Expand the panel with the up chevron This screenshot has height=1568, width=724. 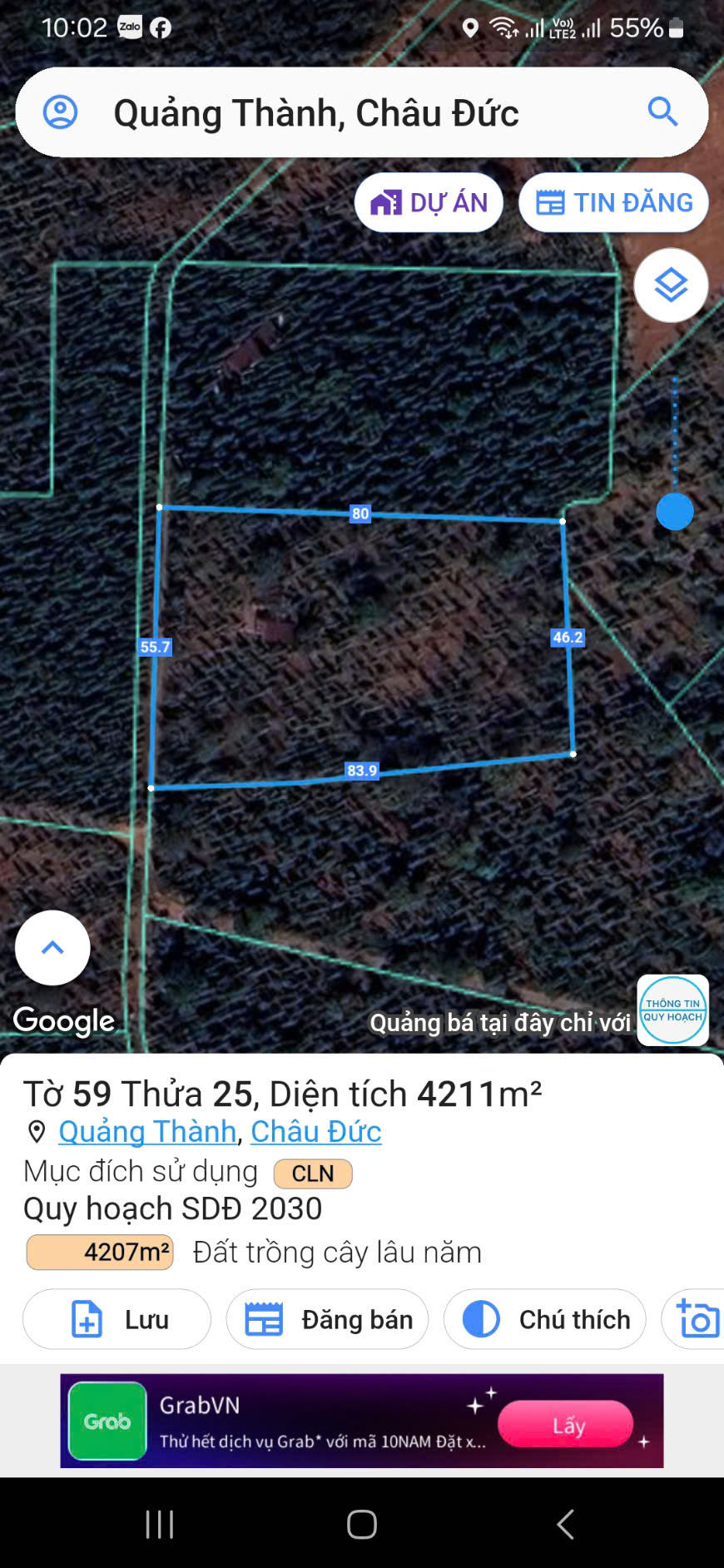coord(52,947)
